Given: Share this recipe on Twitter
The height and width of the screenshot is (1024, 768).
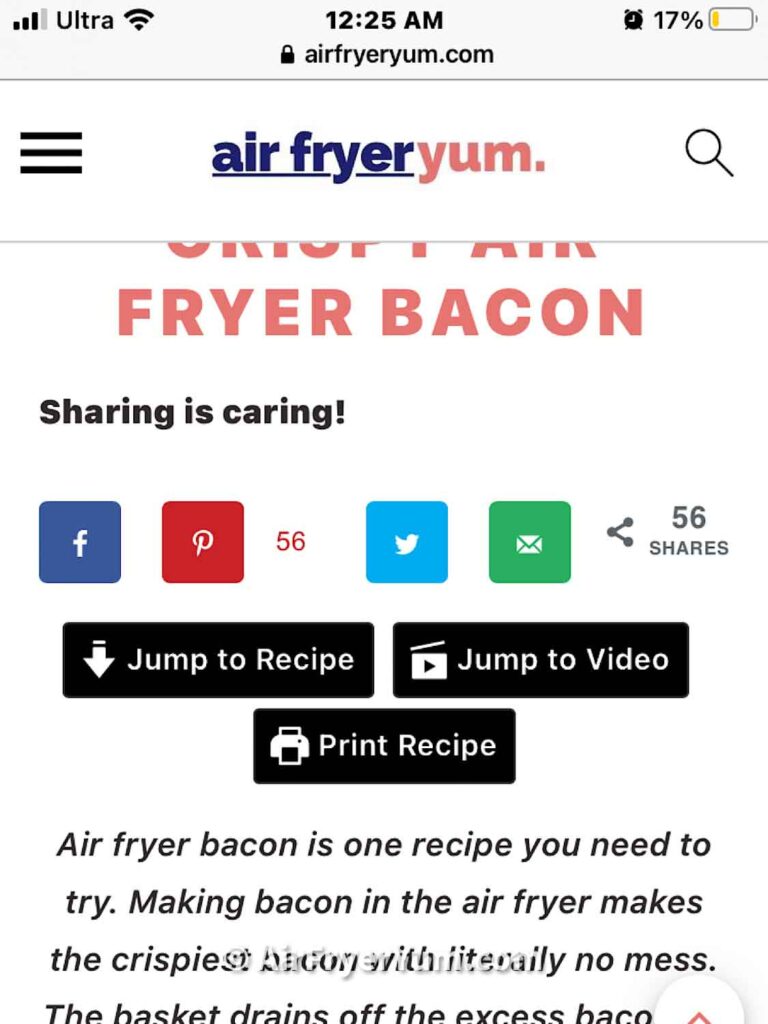Looking at the screenshot, I should (406, 542).
